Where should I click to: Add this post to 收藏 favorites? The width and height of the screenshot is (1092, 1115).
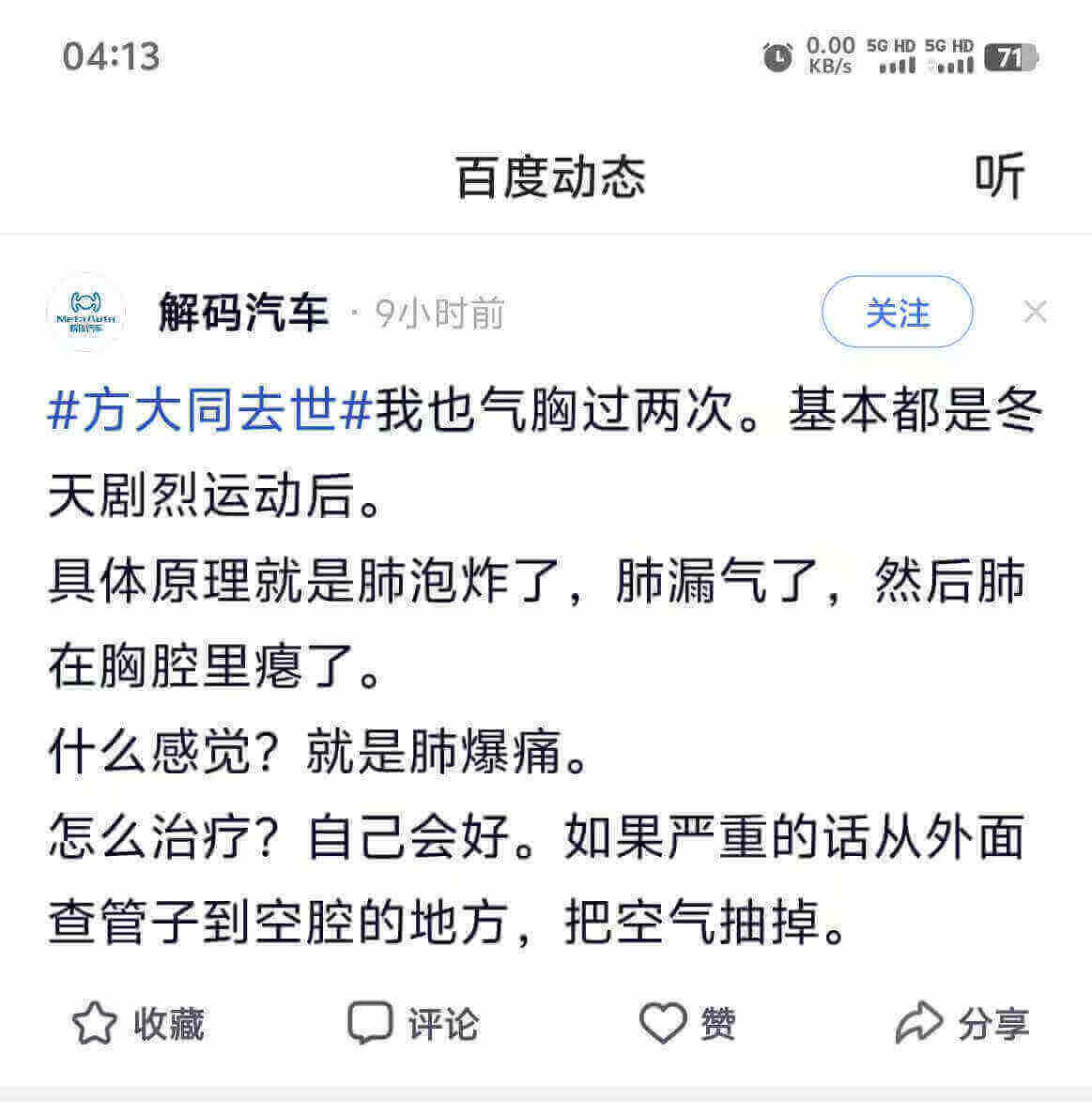138,1023
